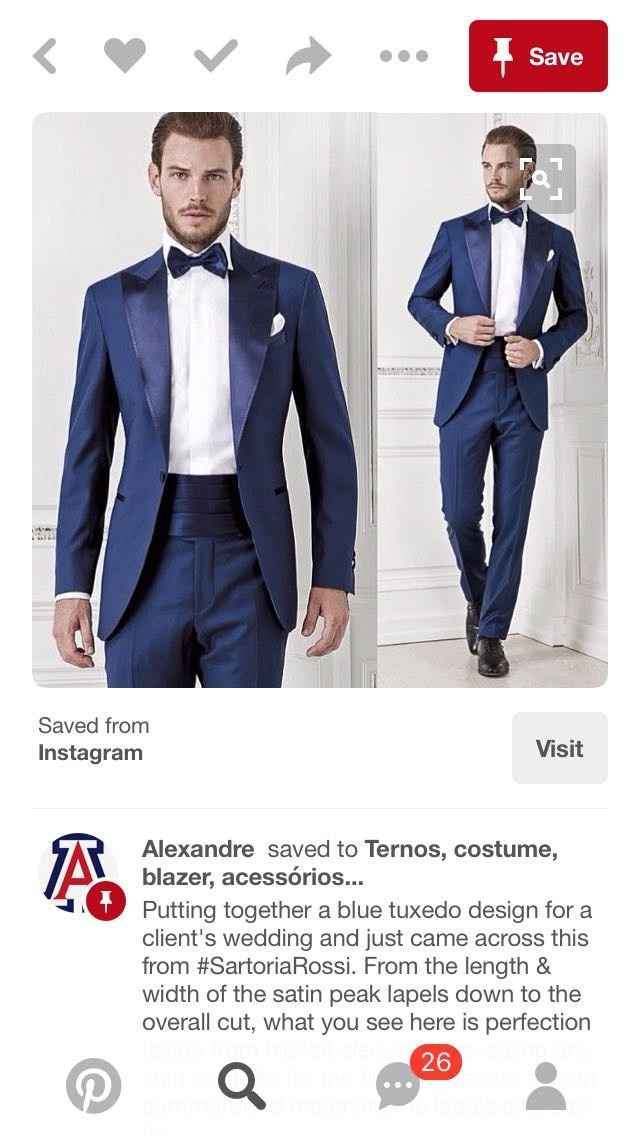
Task: Open the three-dot overflow menu
Action: 404,57
